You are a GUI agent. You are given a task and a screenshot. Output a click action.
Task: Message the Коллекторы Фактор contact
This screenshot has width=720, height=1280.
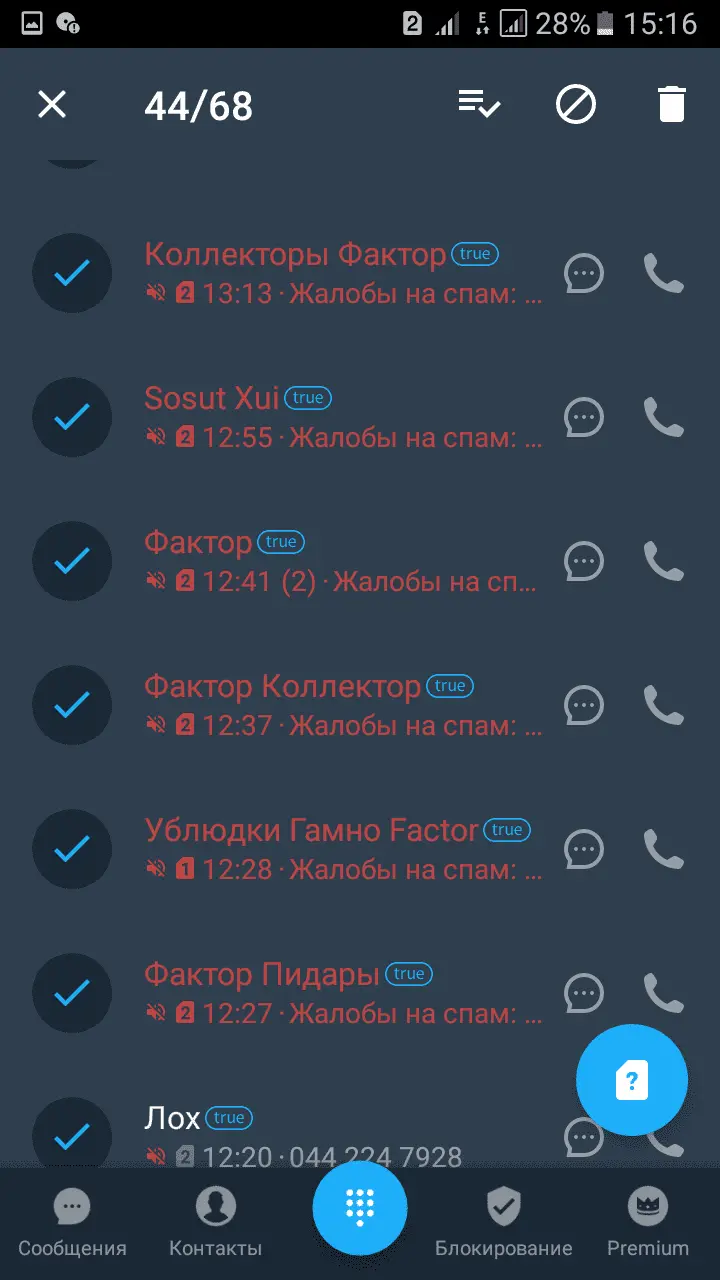(584, 273)
